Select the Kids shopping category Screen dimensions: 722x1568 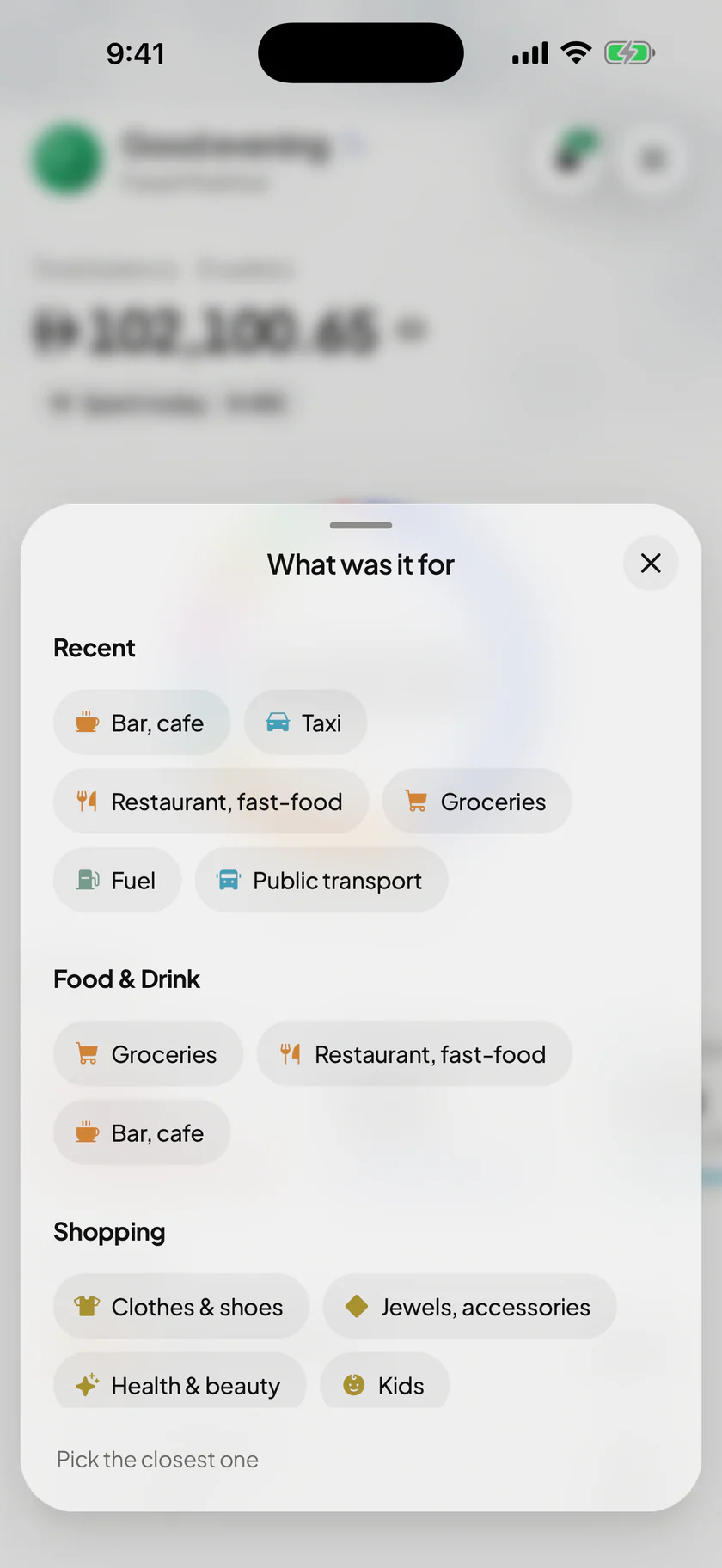point(385,1381)
